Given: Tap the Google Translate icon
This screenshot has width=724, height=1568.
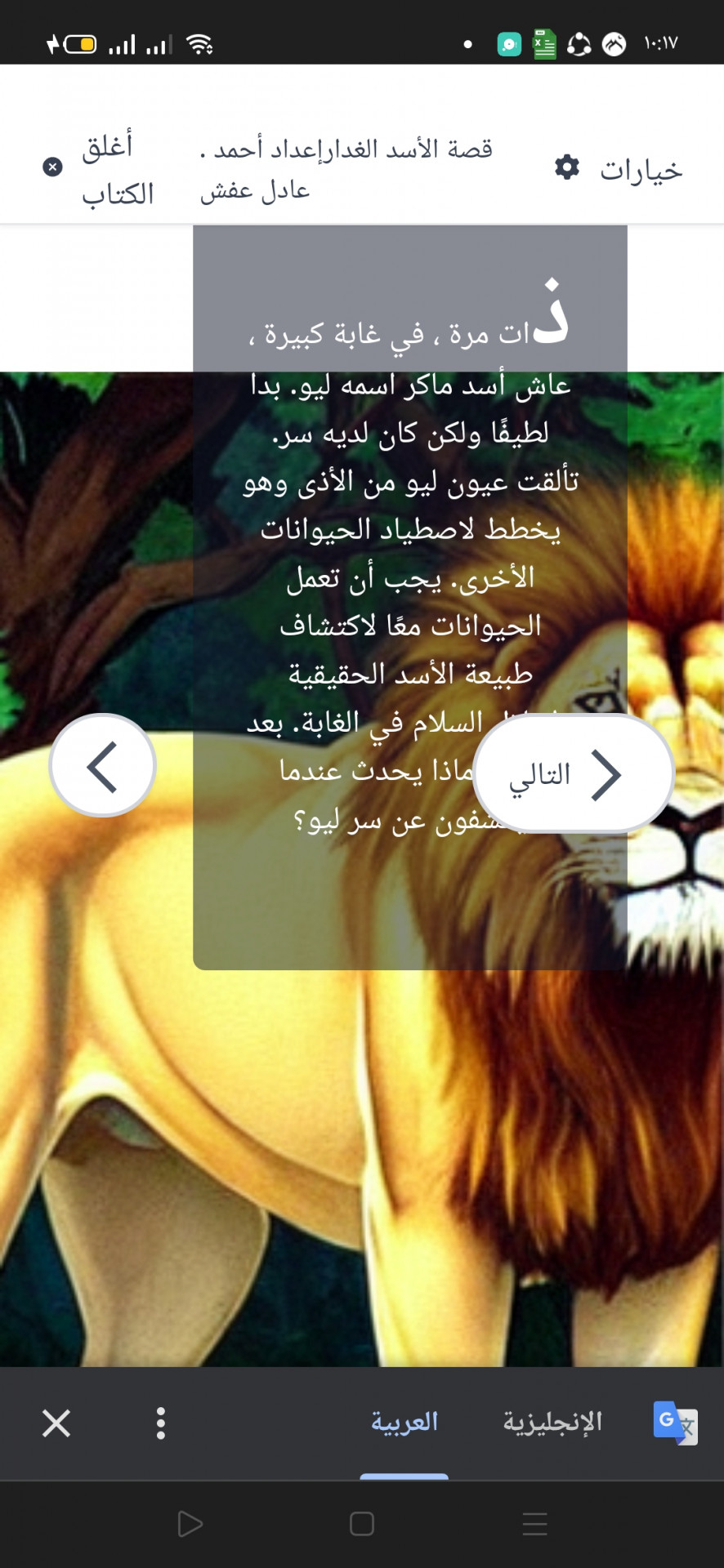Looking at the screenshot, I should coord(675,1423).
